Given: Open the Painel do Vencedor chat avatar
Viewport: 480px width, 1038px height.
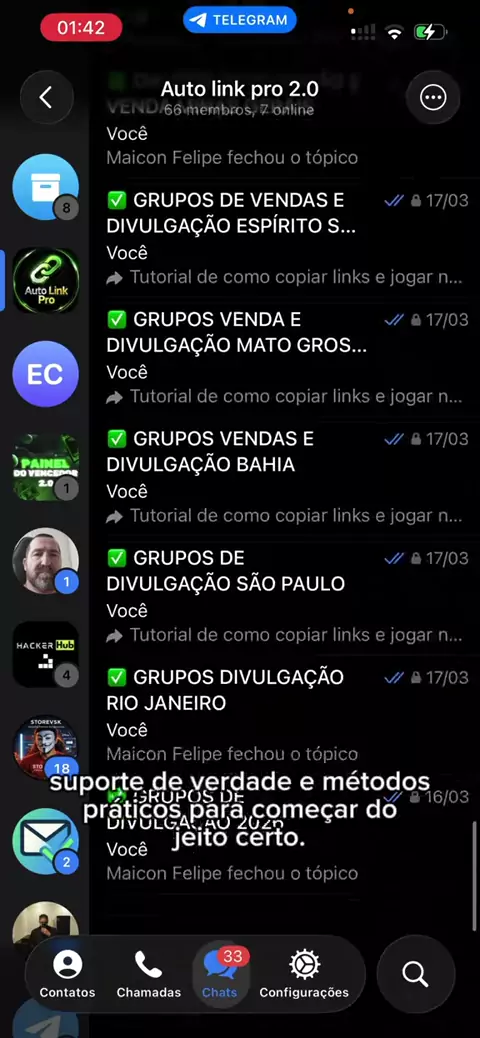Looking at the screenshot, I should point(46,467).
